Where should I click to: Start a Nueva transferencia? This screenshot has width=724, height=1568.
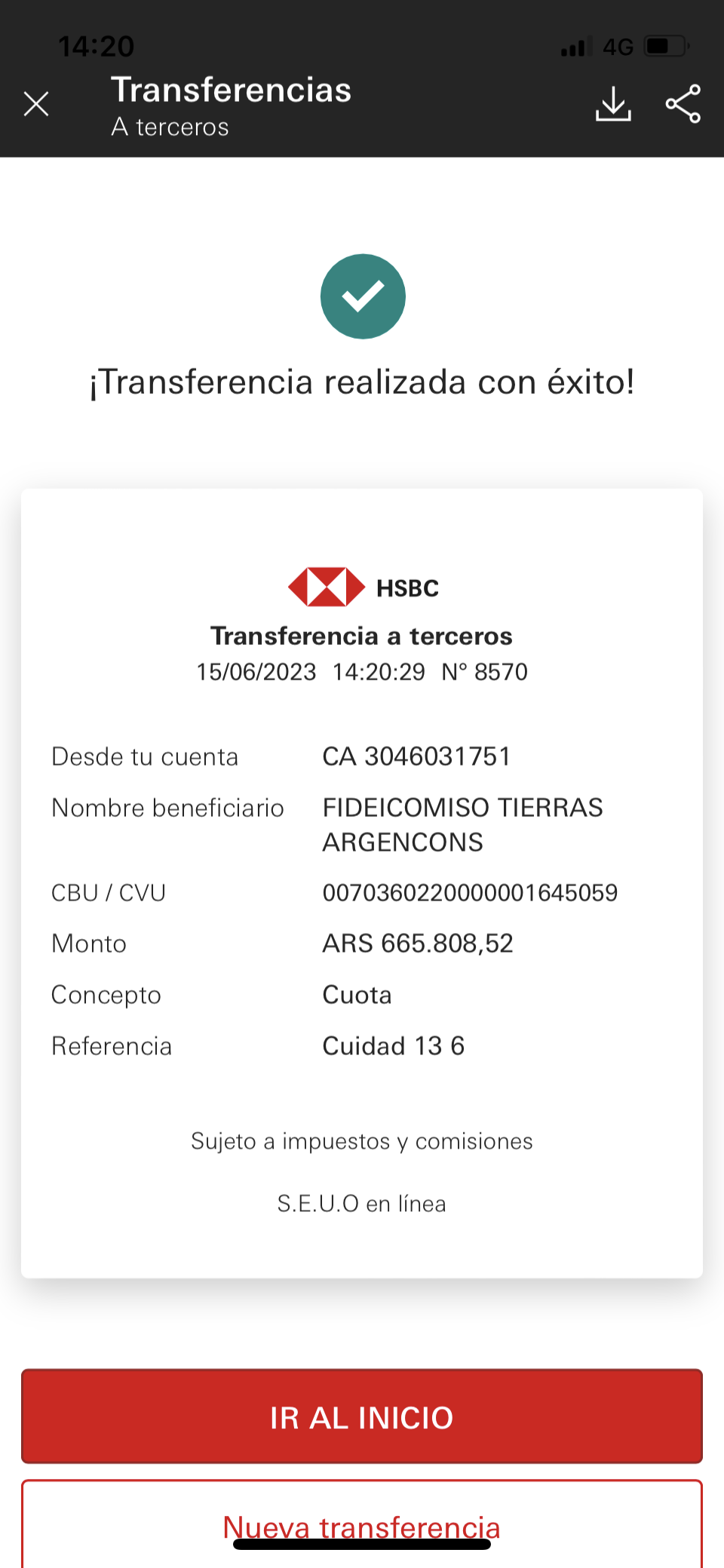tap(362, 1525)
